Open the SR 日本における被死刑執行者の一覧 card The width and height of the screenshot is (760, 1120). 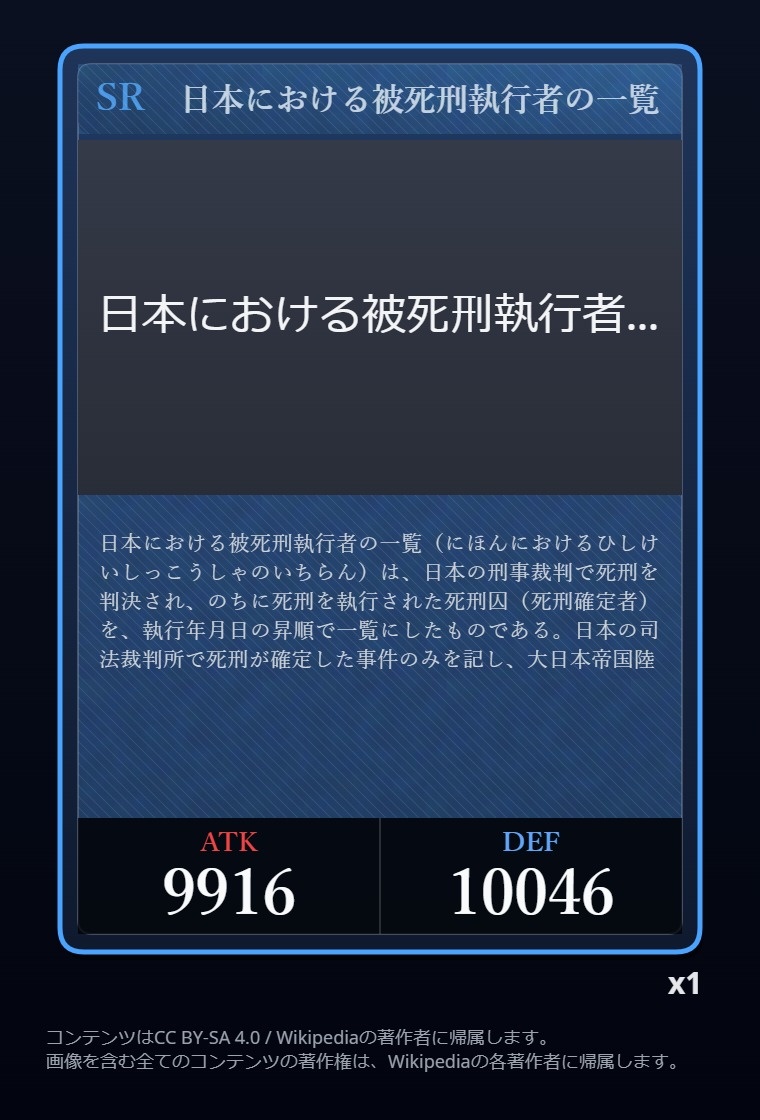coord(380,498)
